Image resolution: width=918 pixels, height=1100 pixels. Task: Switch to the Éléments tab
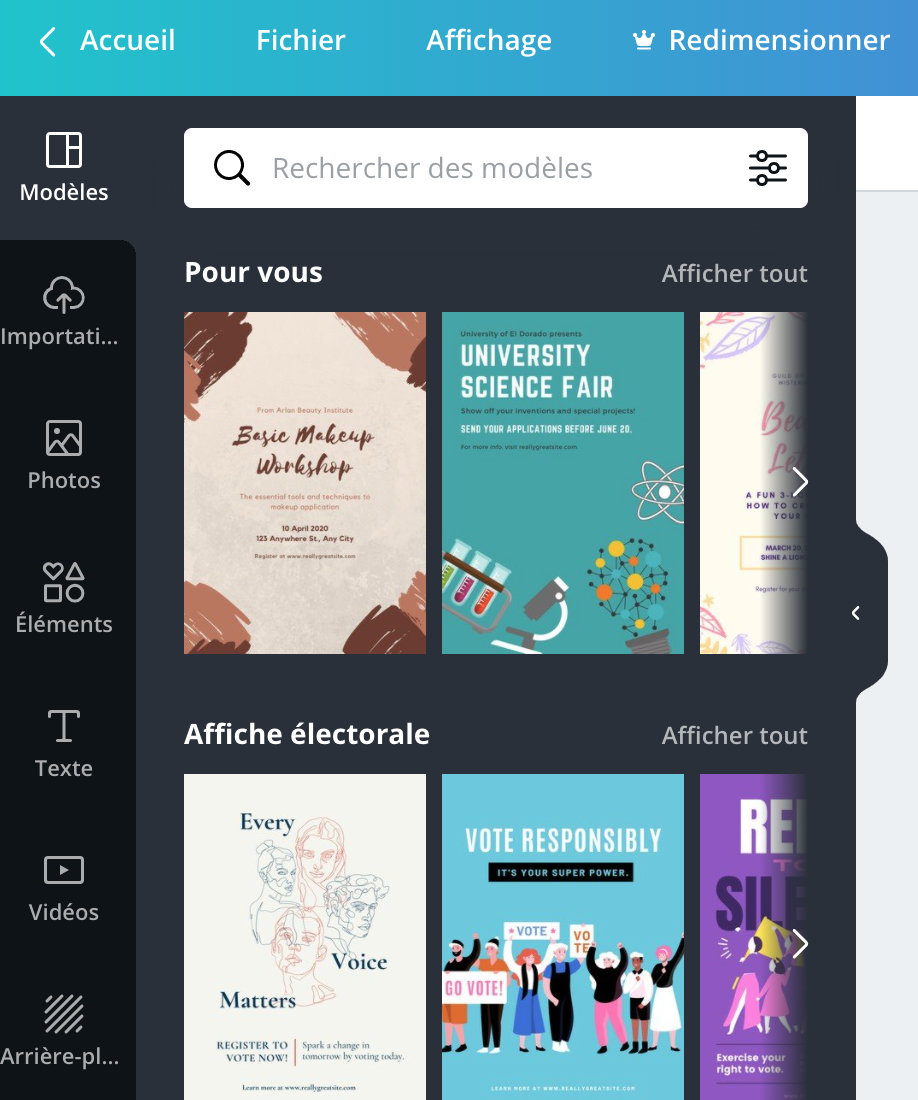click(x=64, y=600)
